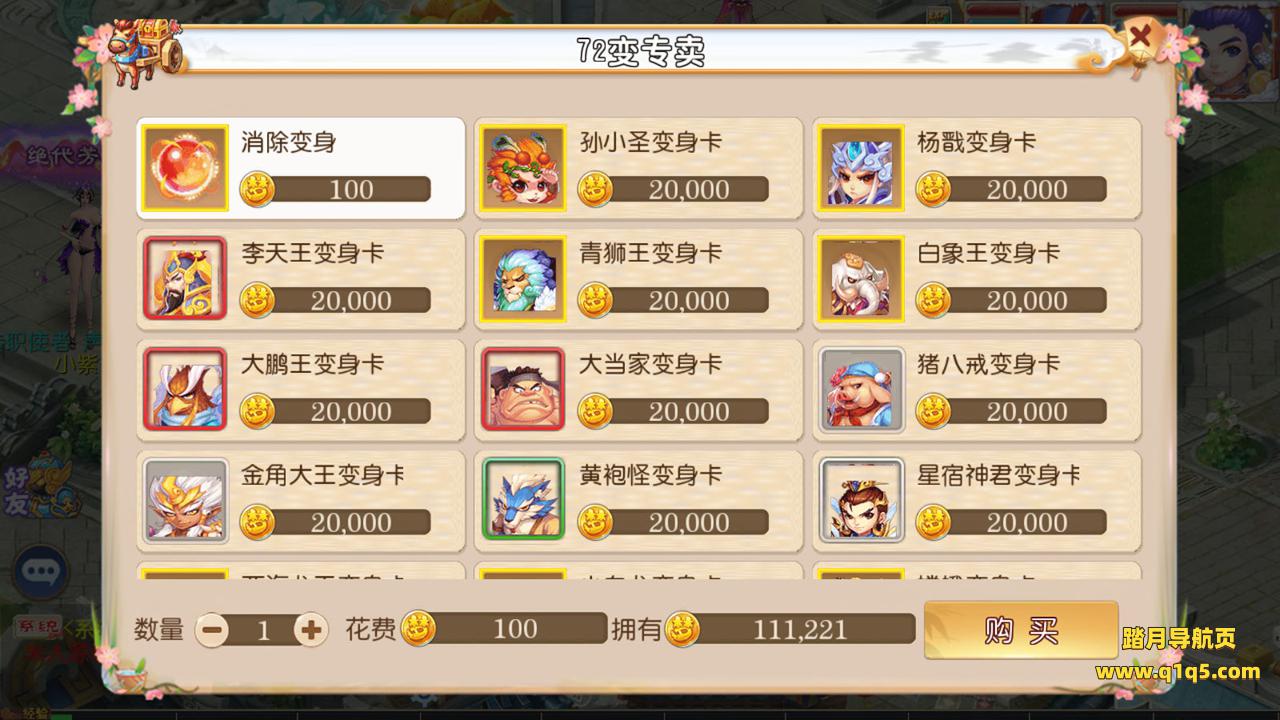Image resolution: width=1280 pixels, height=720 pixels.
Task: Select 青狮王变身卡
Action: 638,279
